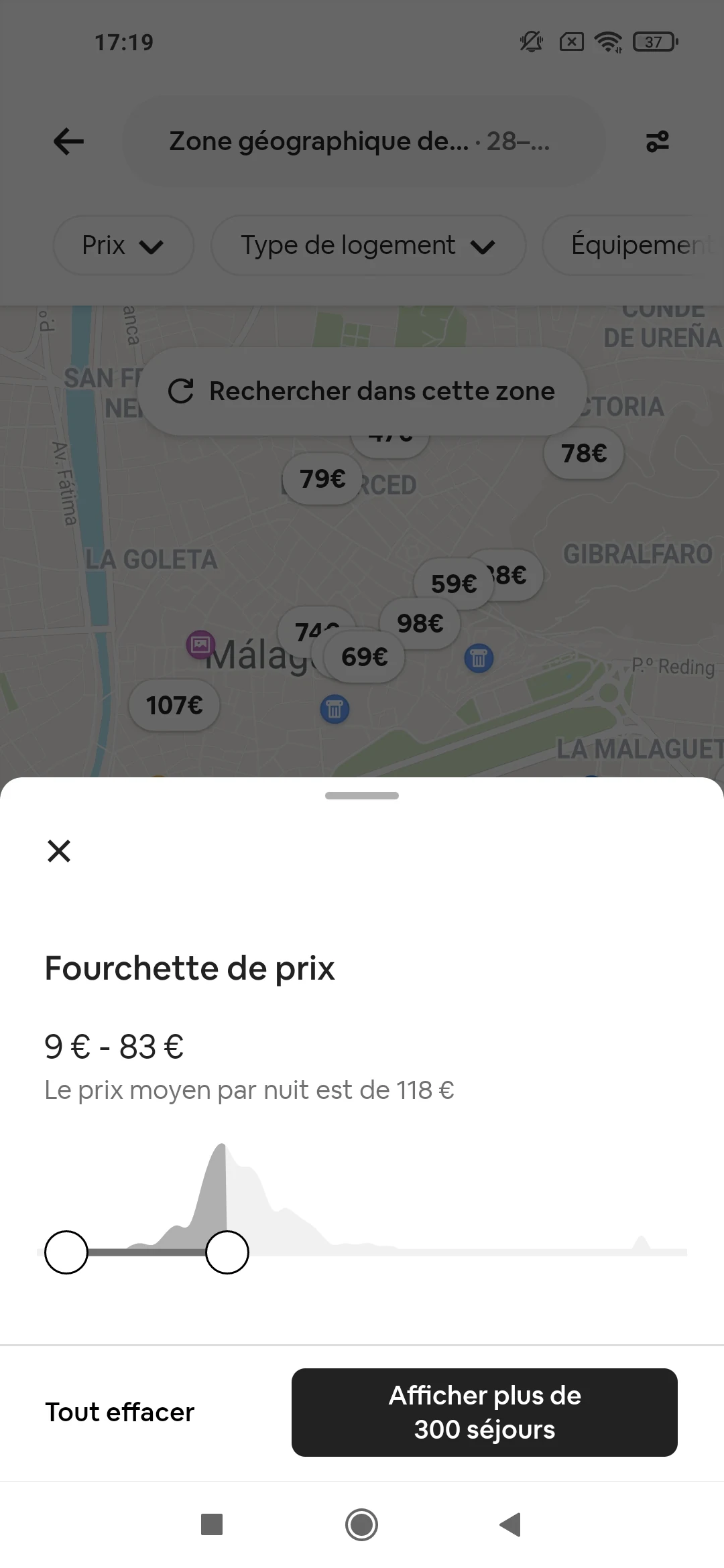Viewport: 724px width, 1568px height.
Task: Tap the minimum price slider handle
Action: pyautogui.click(x=66, y=1252)
